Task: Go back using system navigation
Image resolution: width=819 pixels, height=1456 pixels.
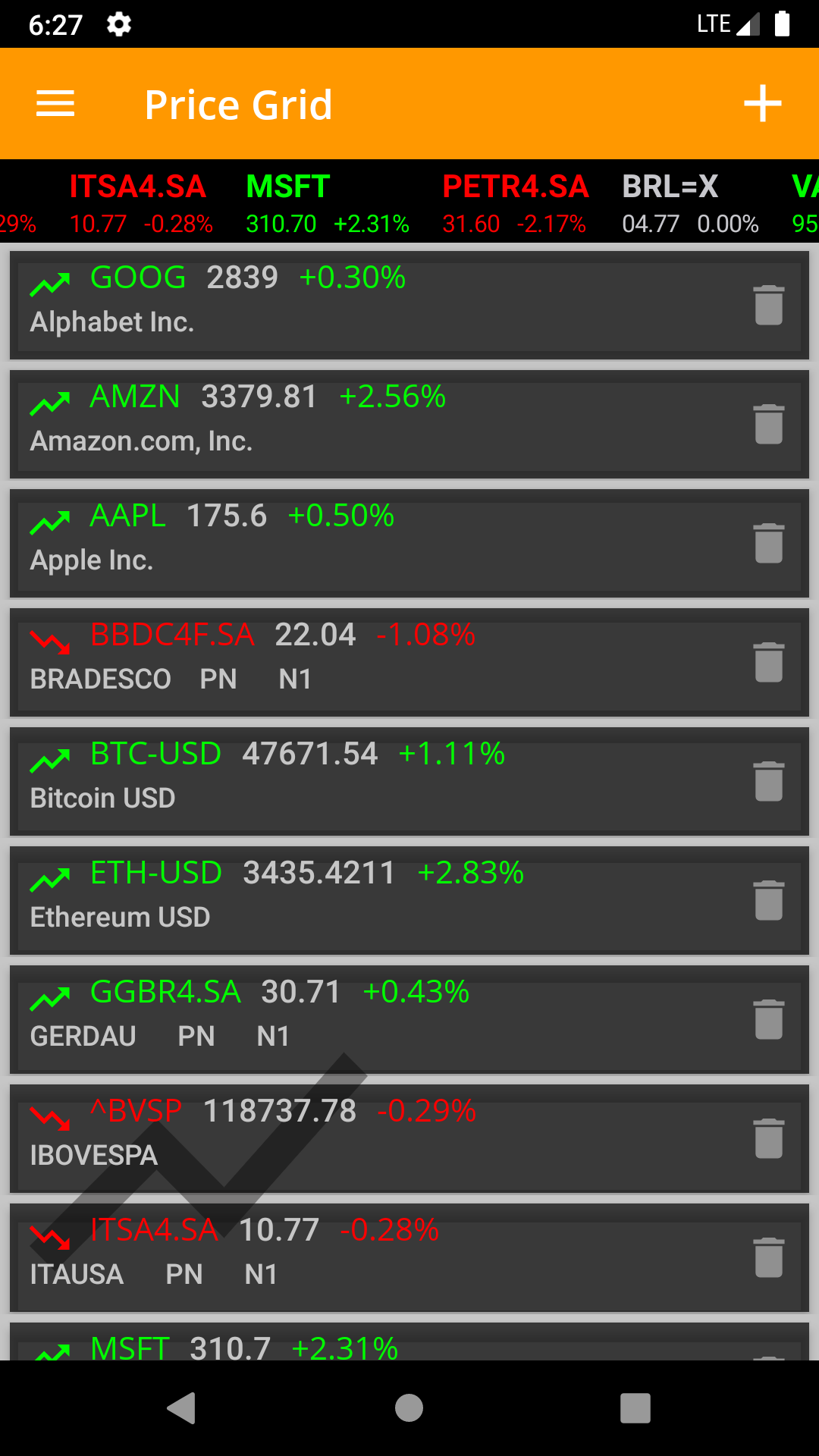Action: click(x=182, y=1408)
